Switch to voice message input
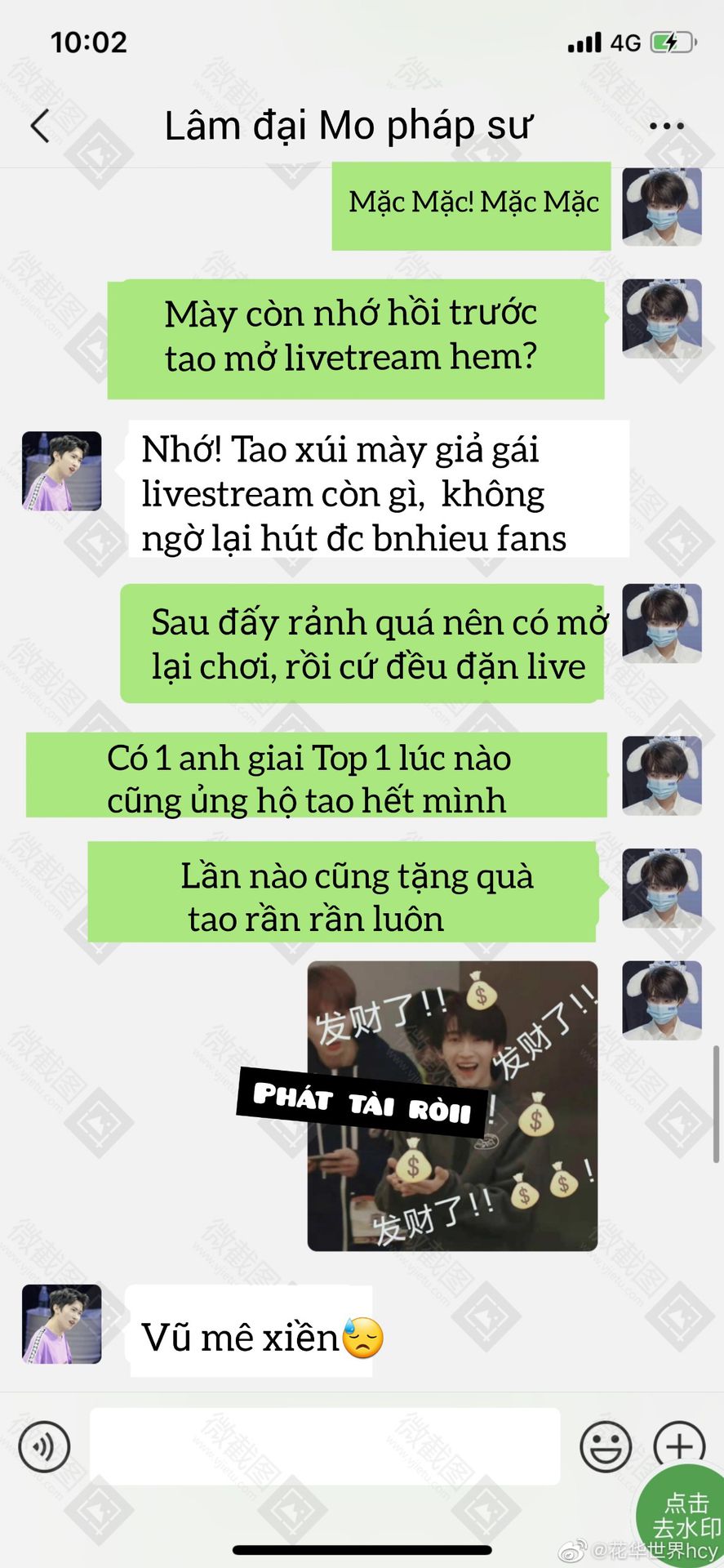 (44, 1447)
